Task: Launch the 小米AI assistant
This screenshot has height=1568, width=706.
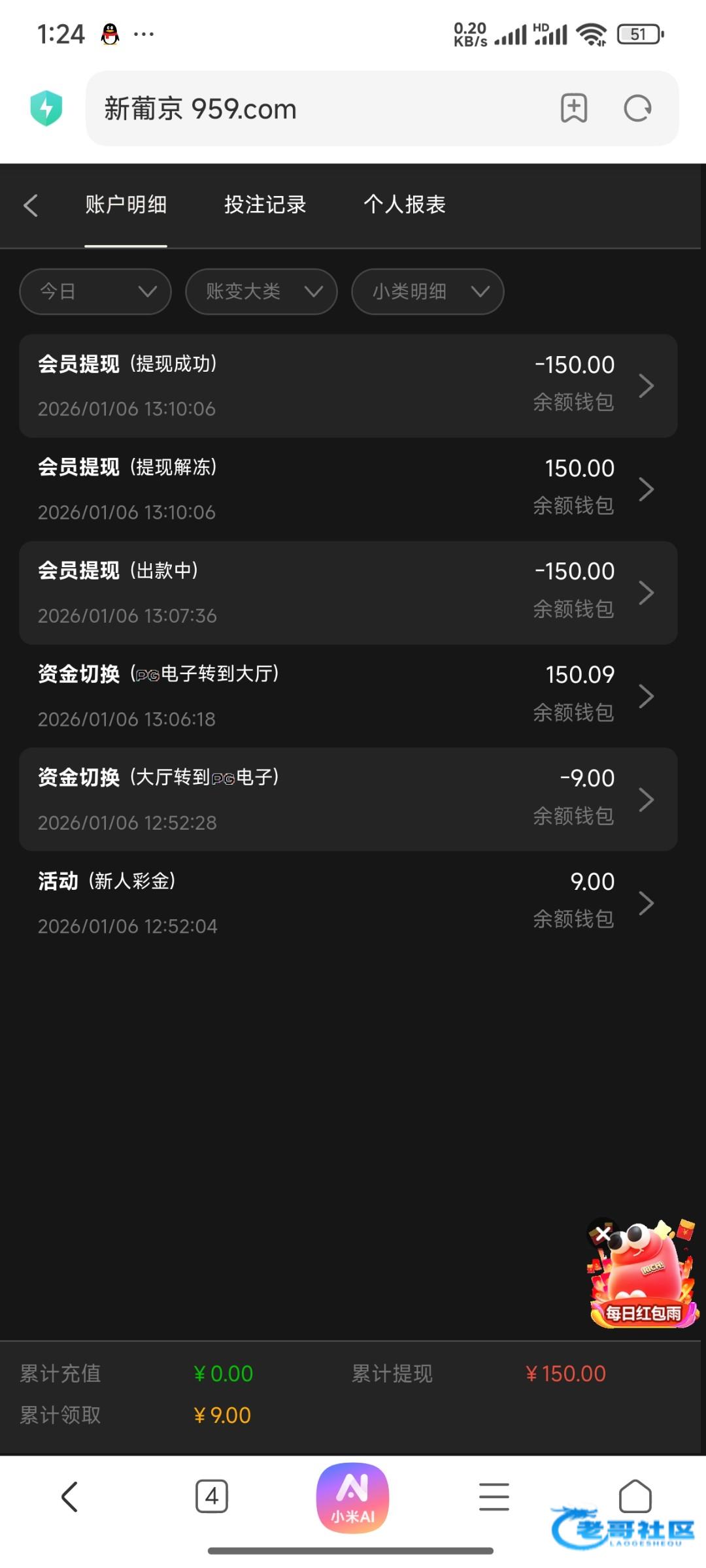Action: [x=353, y=1497]
